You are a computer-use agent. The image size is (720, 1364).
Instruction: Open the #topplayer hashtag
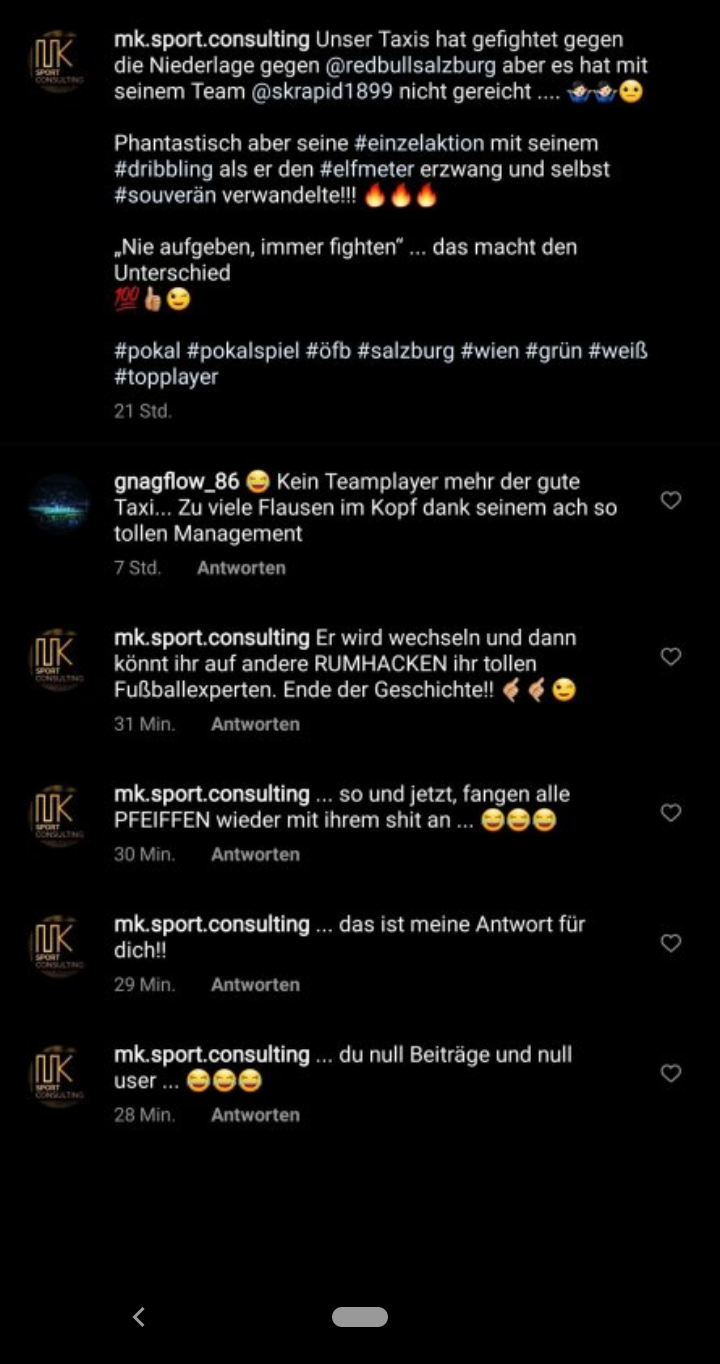click(166, 377)
